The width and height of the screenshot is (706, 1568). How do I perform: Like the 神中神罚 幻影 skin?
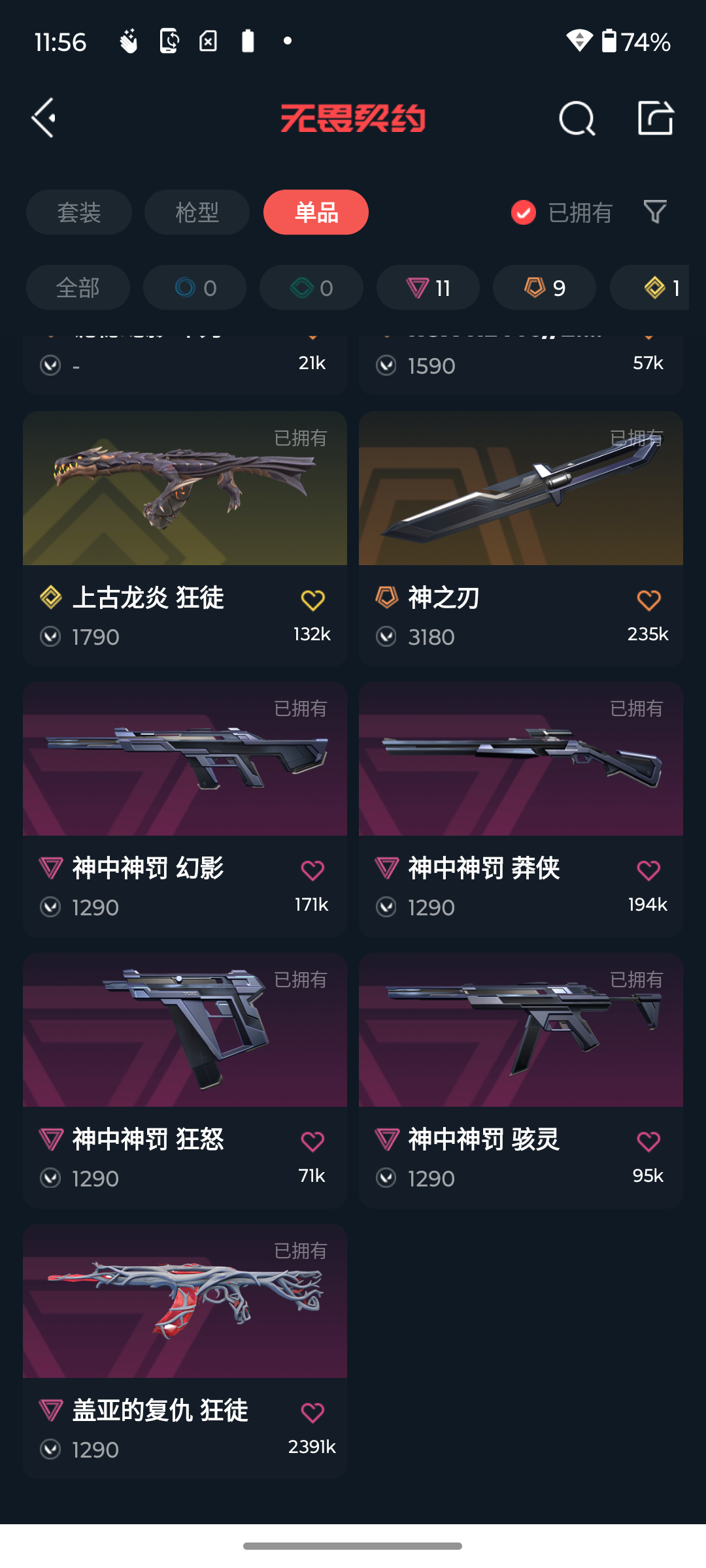click(x=312, y=870)
